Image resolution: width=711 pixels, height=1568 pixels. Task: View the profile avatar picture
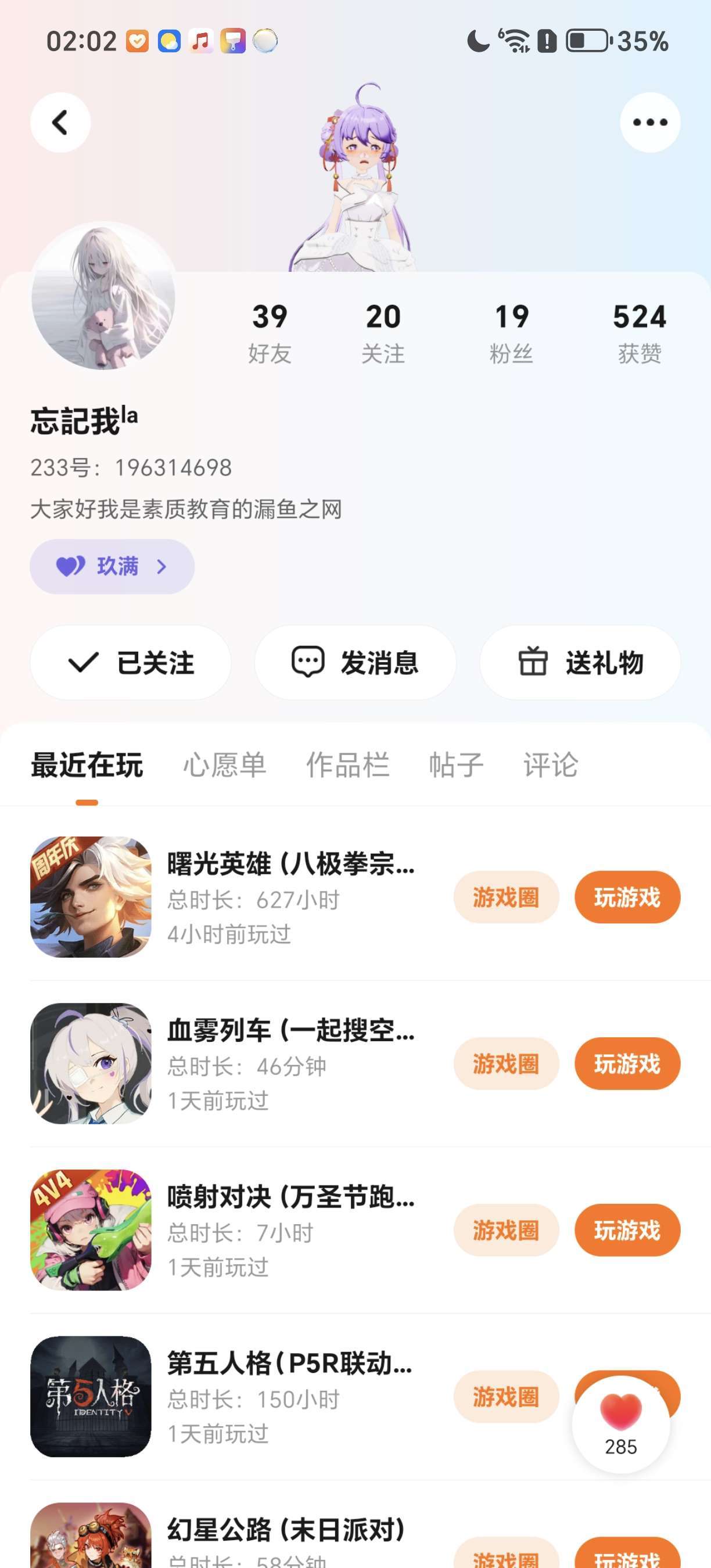103,296
